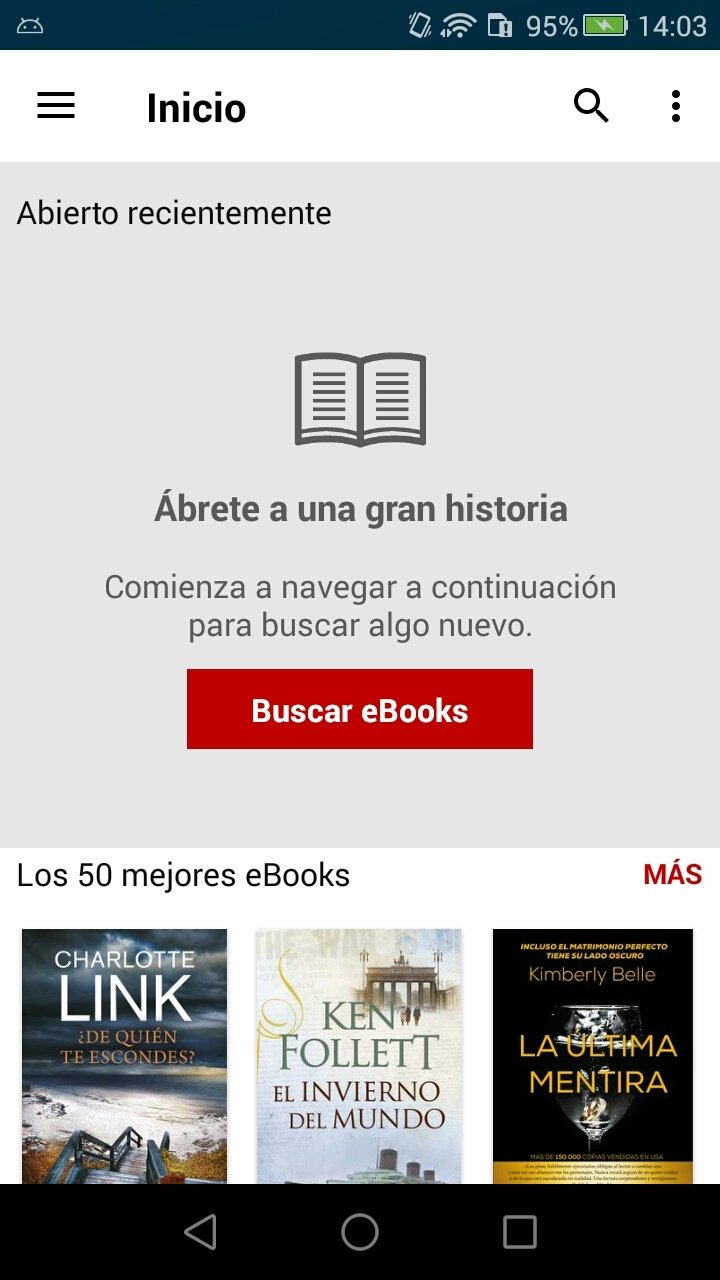720x1280 pixels.
Task: View La Última Mentira by Kimberly Belle
Action: 593,1056
